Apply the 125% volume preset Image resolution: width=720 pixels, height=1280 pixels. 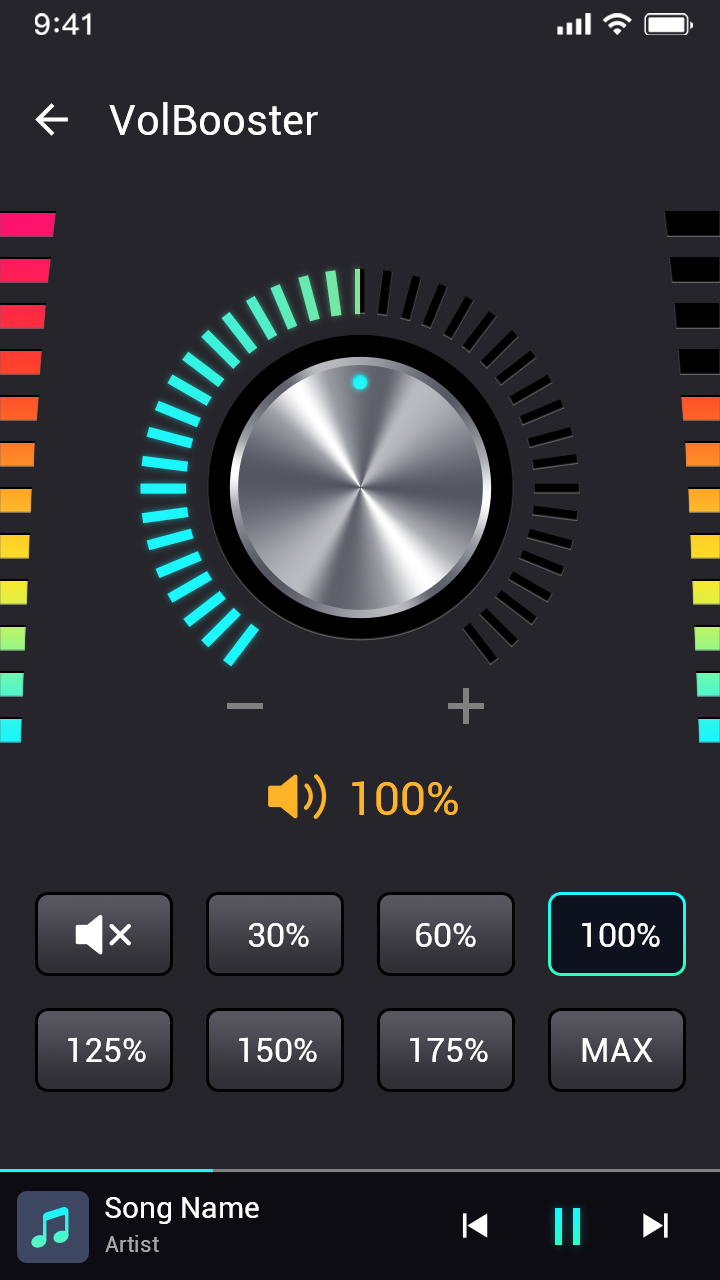(x=104, y=1050)
